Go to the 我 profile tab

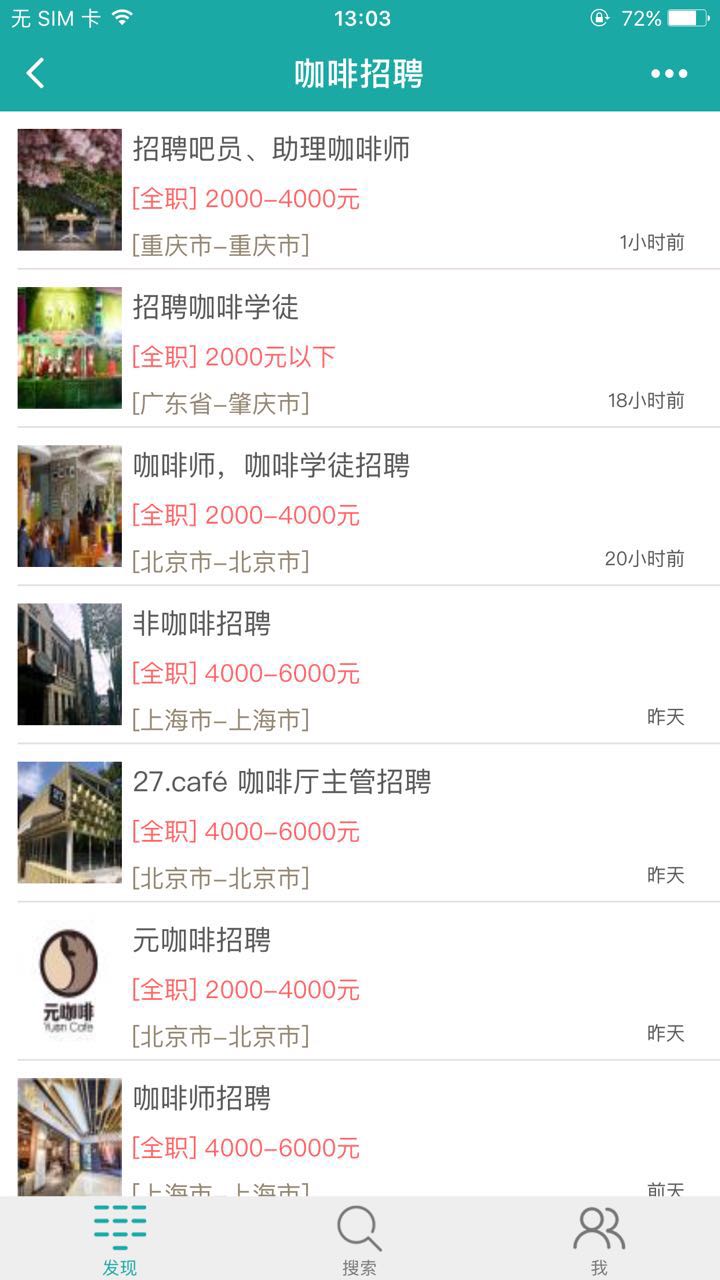(599, 1240)
